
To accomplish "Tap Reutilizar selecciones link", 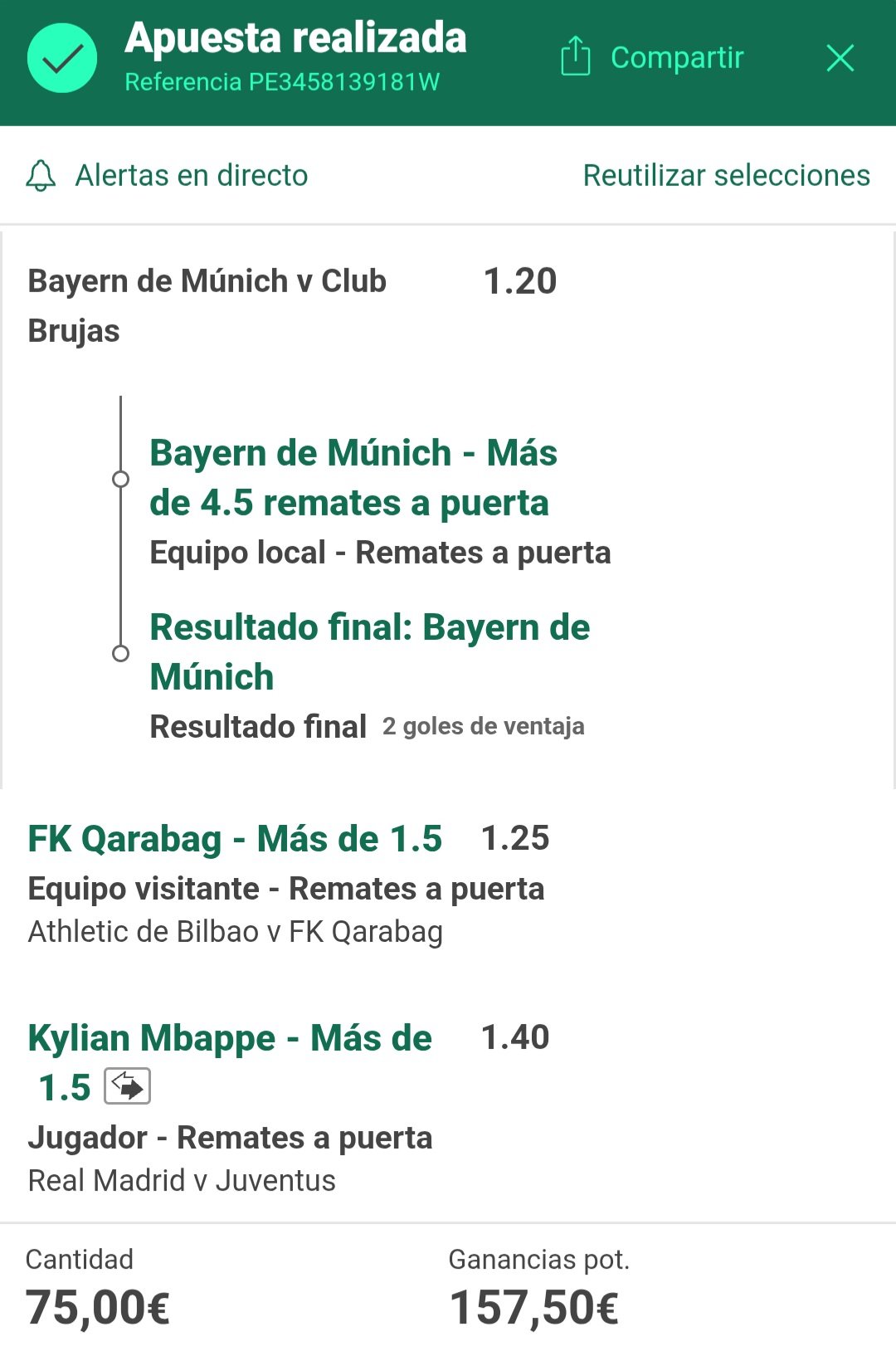I will click(x=726, y=176).
